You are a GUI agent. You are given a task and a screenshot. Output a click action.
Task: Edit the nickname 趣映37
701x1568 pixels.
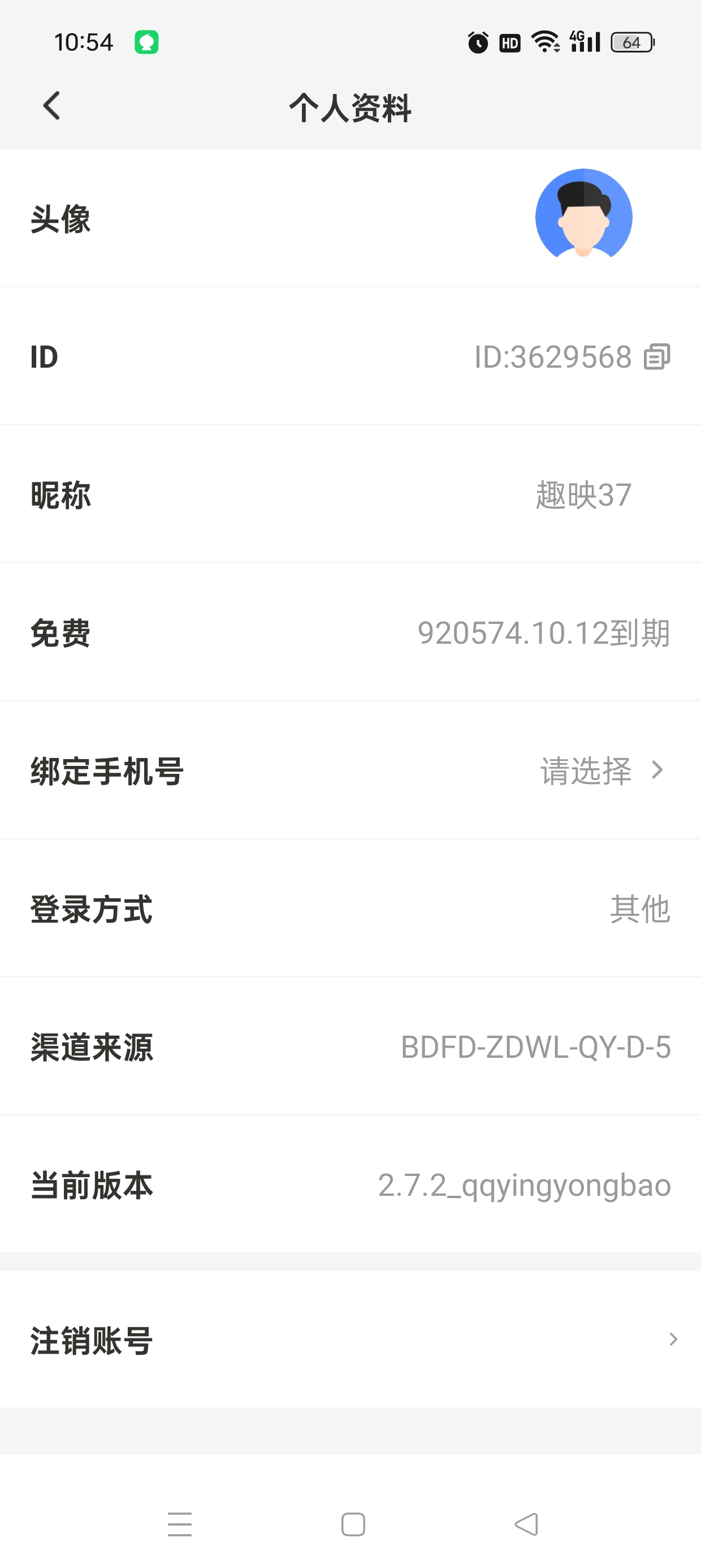(583, 495)
